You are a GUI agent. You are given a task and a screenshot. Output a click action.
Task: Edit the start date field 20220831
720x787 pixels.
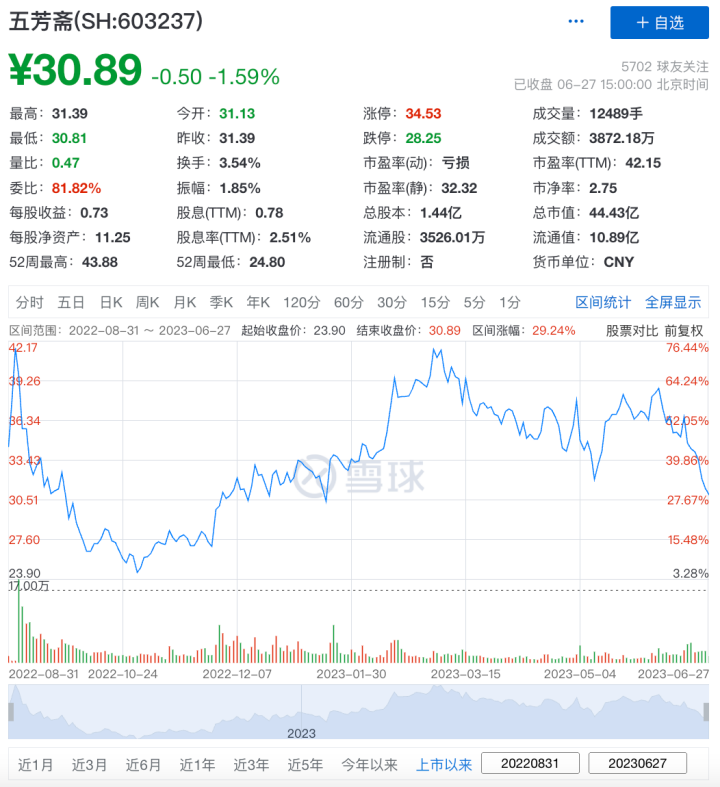pos(530,764)
